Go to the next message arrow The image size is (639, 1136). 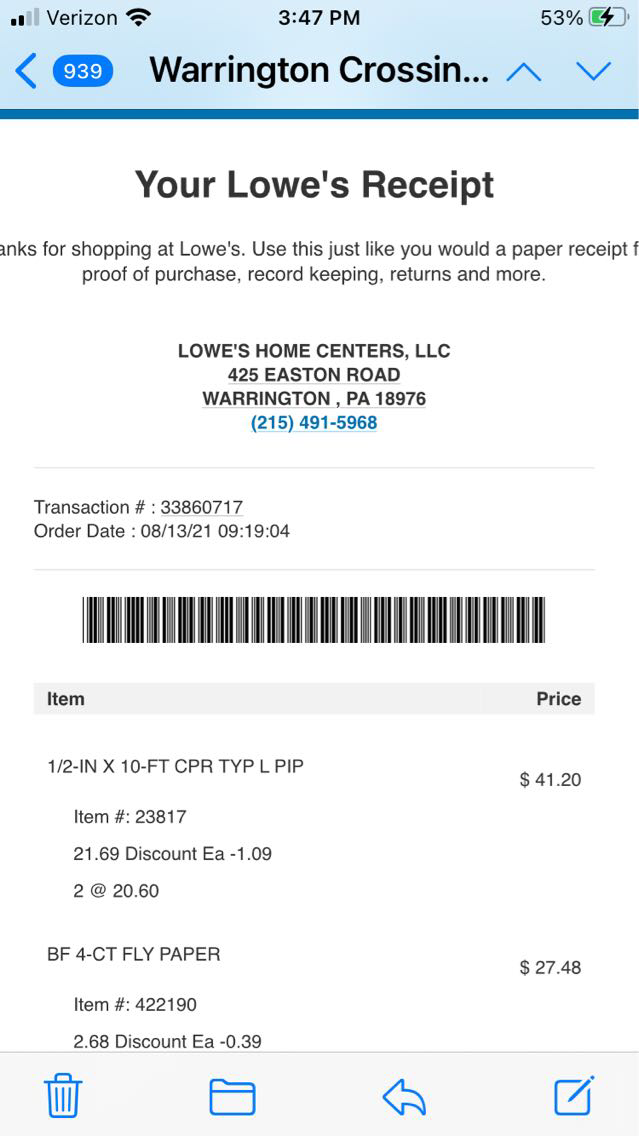(593, 71)
